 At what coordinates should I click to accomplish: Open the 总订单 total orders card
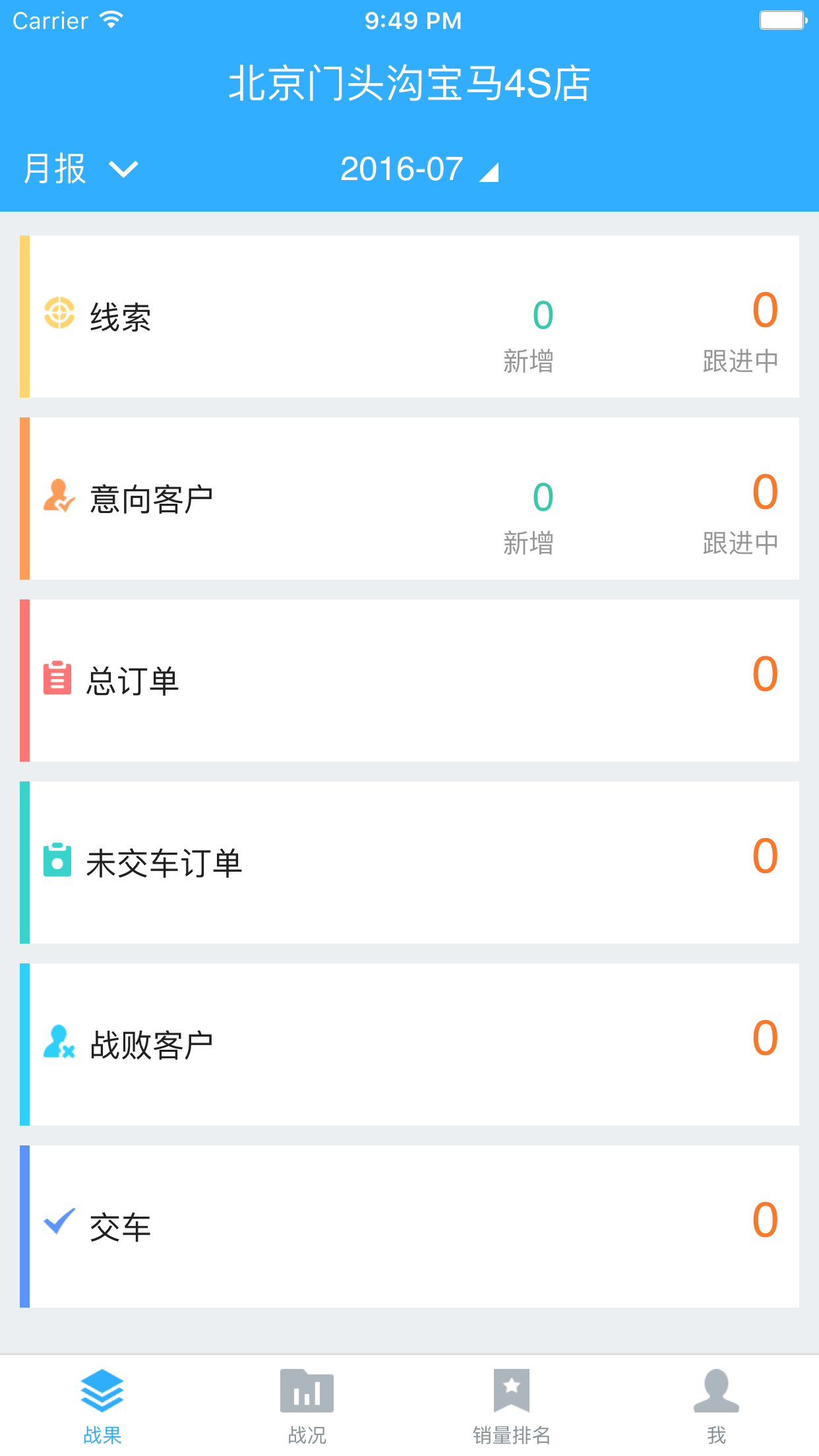[x=409, y=681]
